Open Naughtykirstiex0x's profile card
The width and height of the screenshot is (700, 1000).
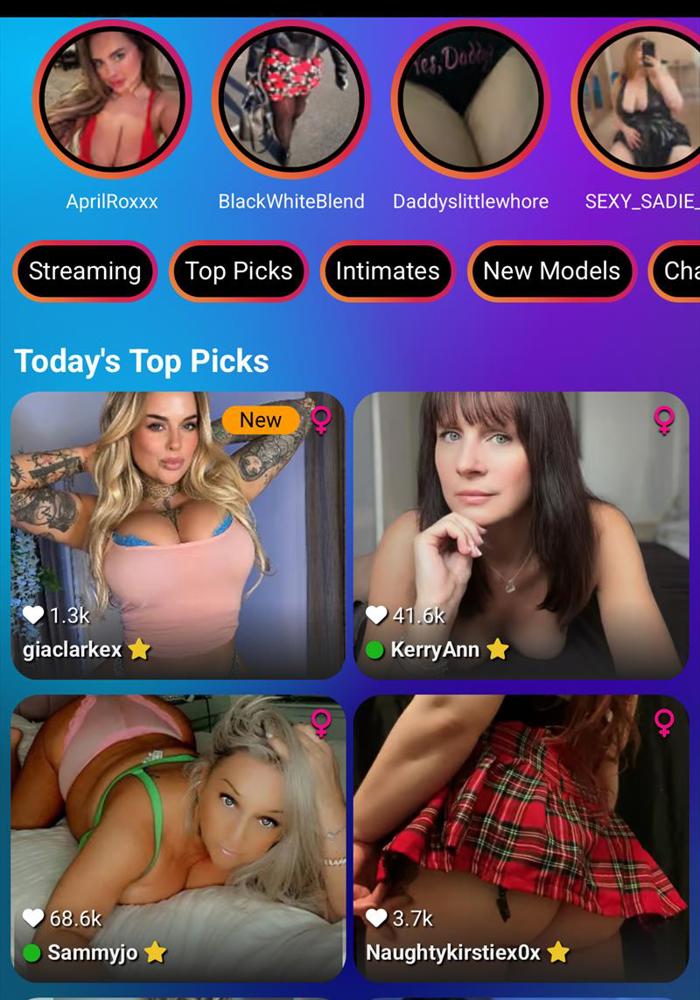[x=521, y=838]
